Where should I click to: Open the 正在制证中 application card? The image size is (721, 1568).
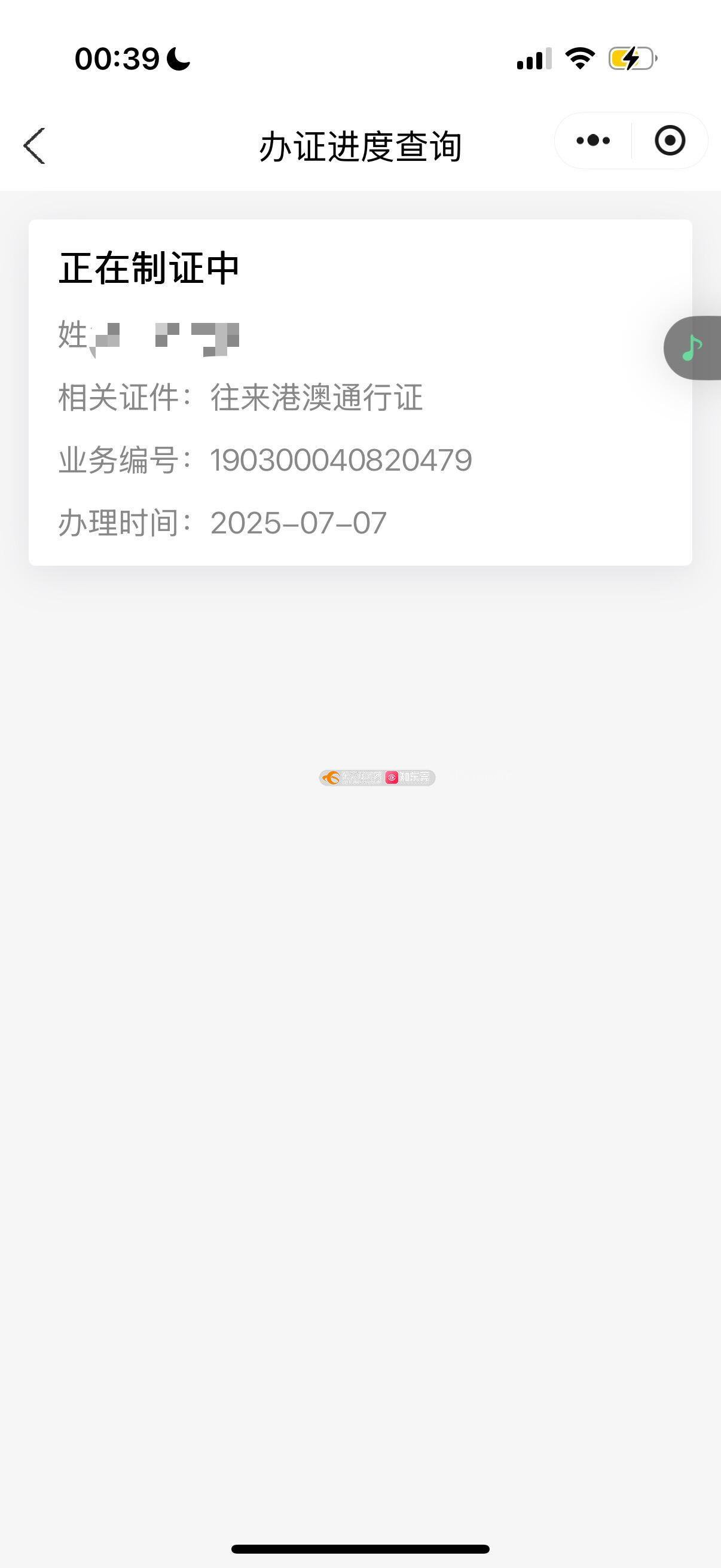pyautogui.click(x=360, y=393)
